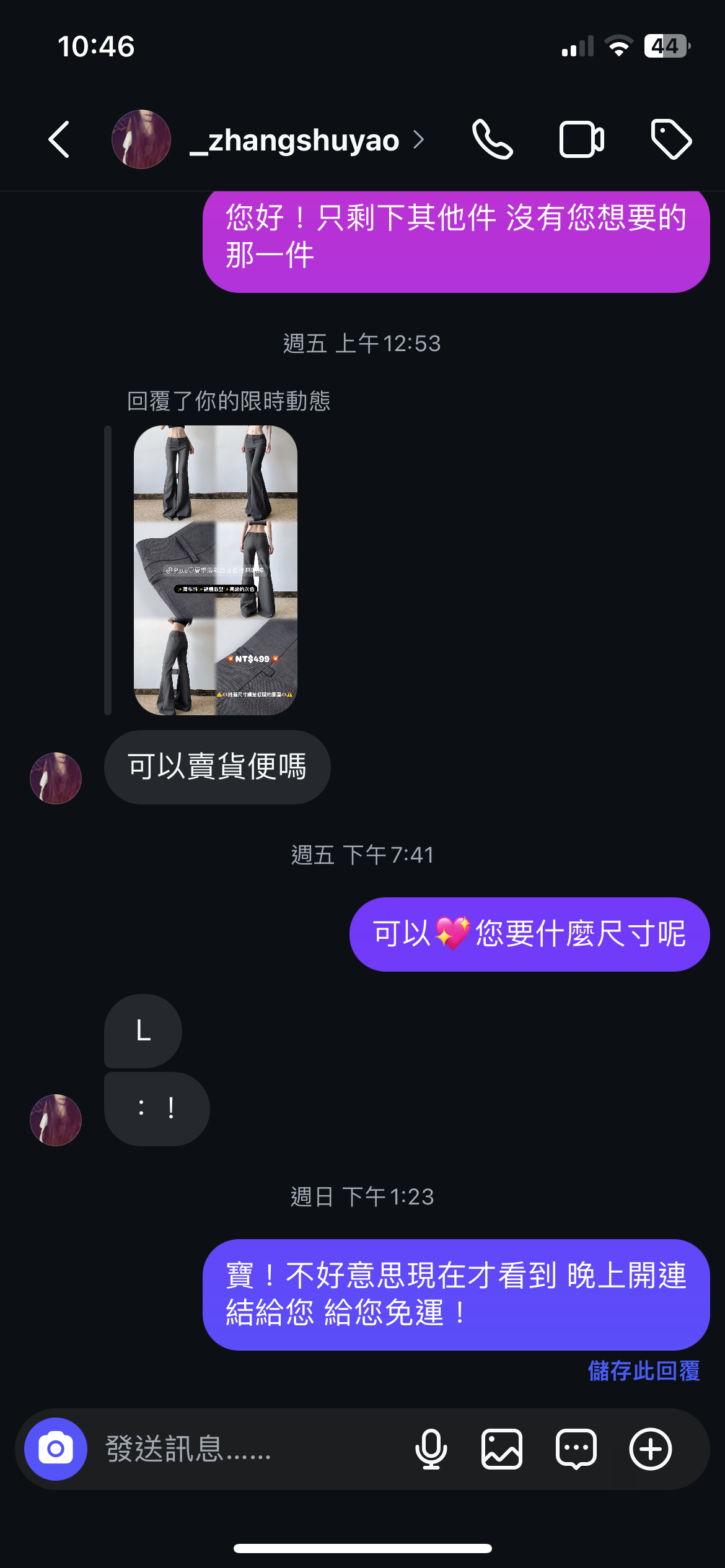This screenshot has width=725, height=1568.
Task: Start a voice call with _zhangshuyao
Action: click(x=493, y=139)
